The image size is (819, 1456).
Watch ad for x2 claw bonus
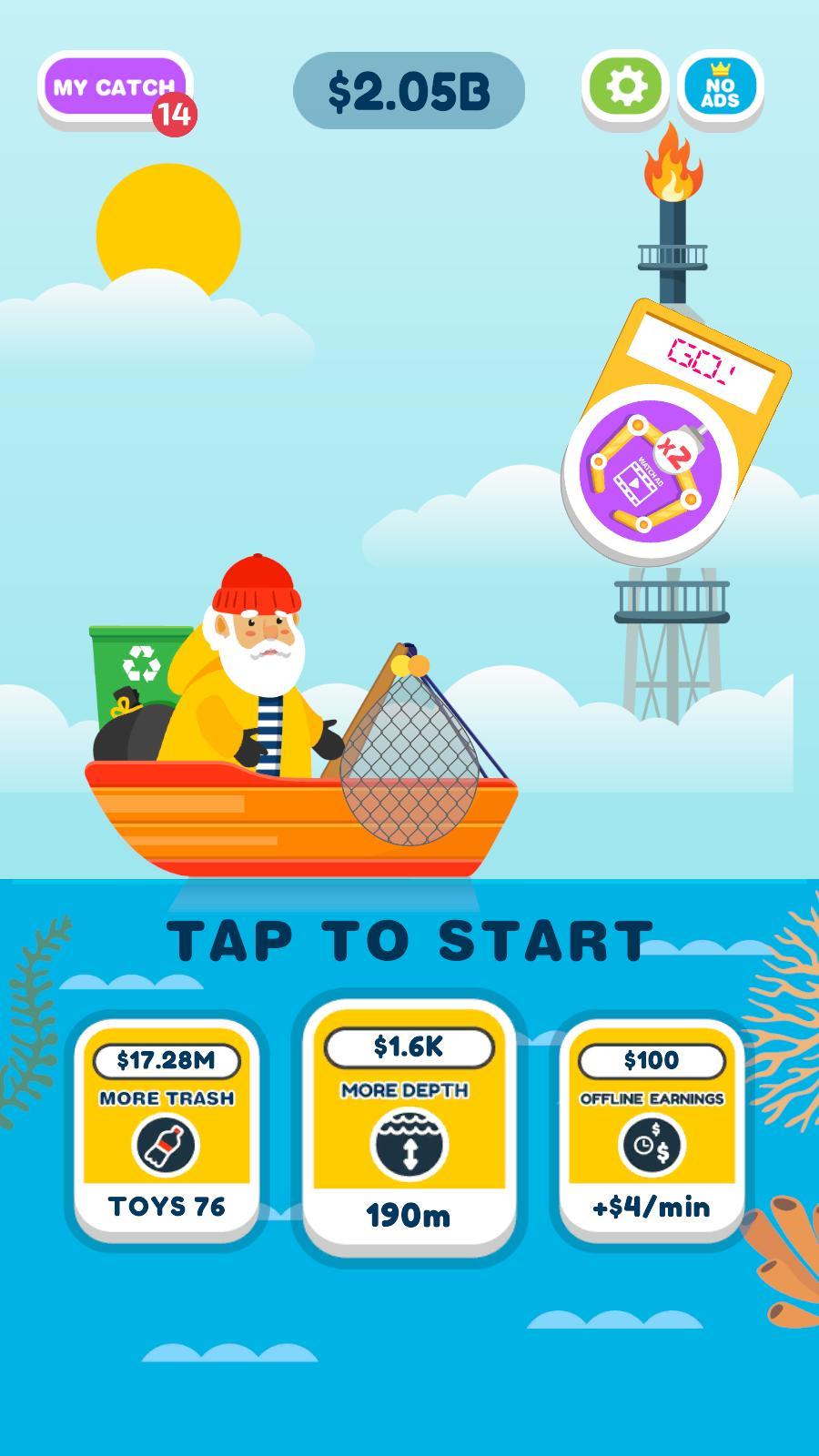pyautogui.click(x=652, y=471)
